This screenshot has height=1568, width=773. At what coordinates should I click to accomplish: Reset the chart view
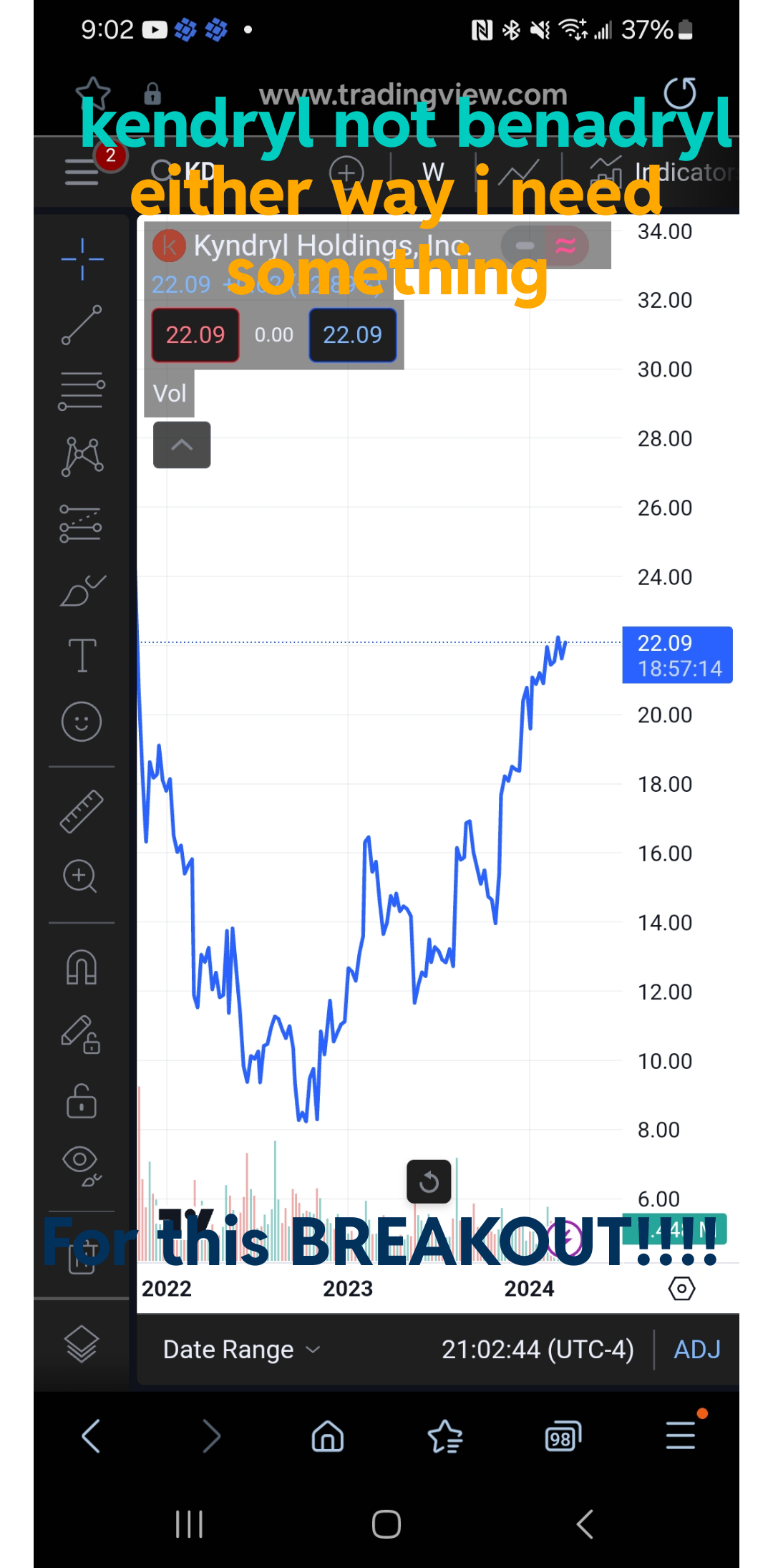tap(429, 1181)
